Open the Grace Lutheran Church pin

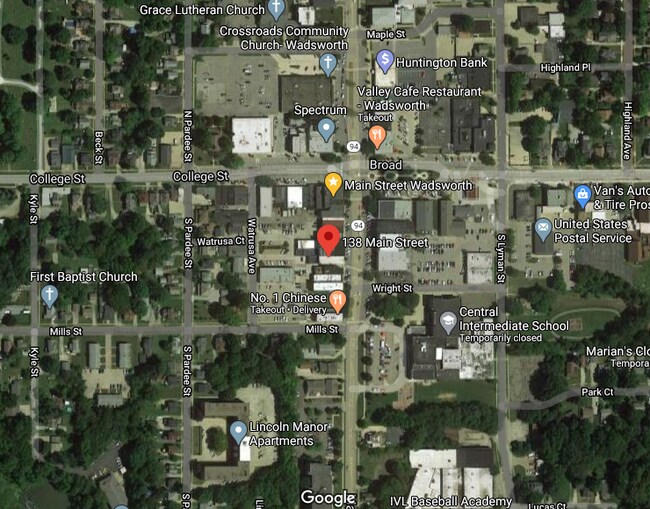click(276, 9)
